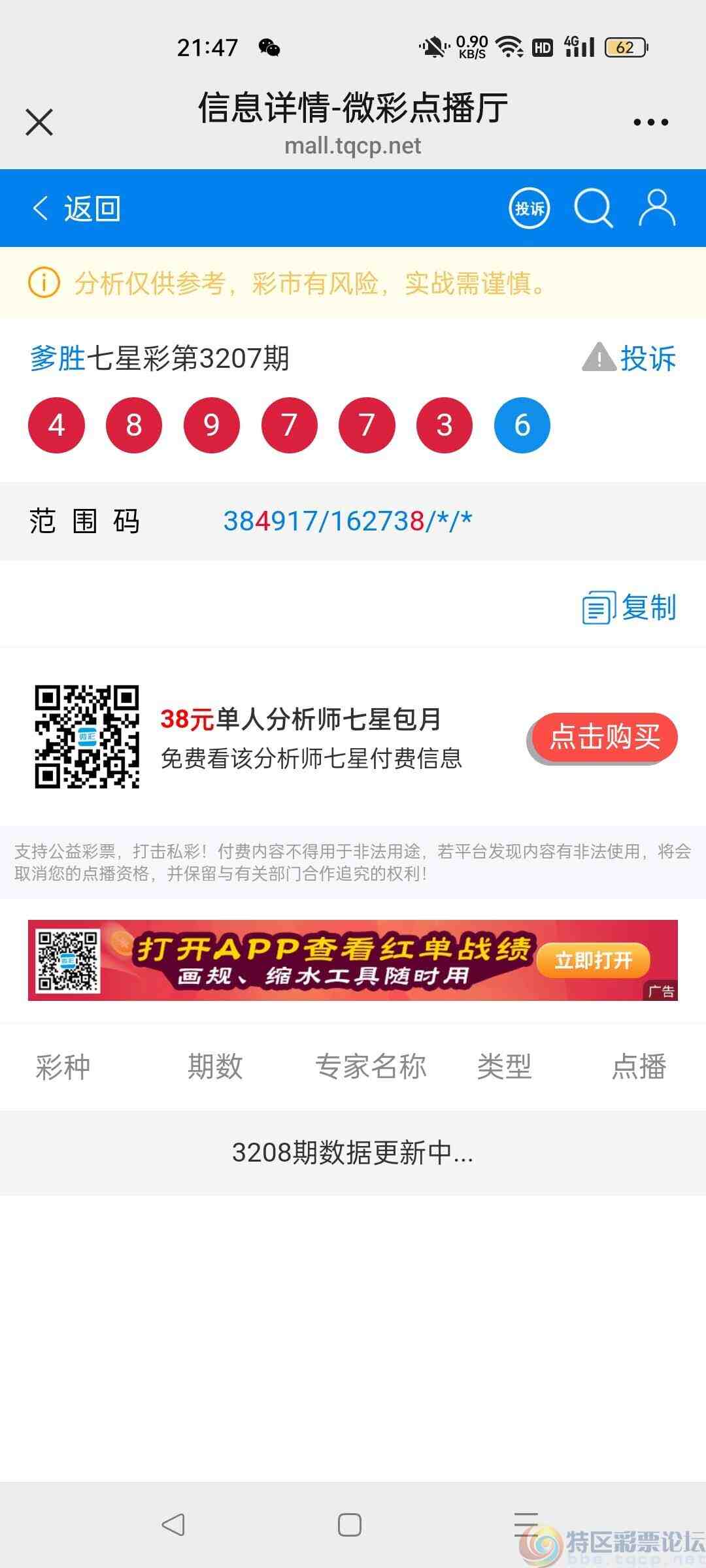Open the search function
Viewport: 706px width, 1568px height.
click(x=594, y=208)
